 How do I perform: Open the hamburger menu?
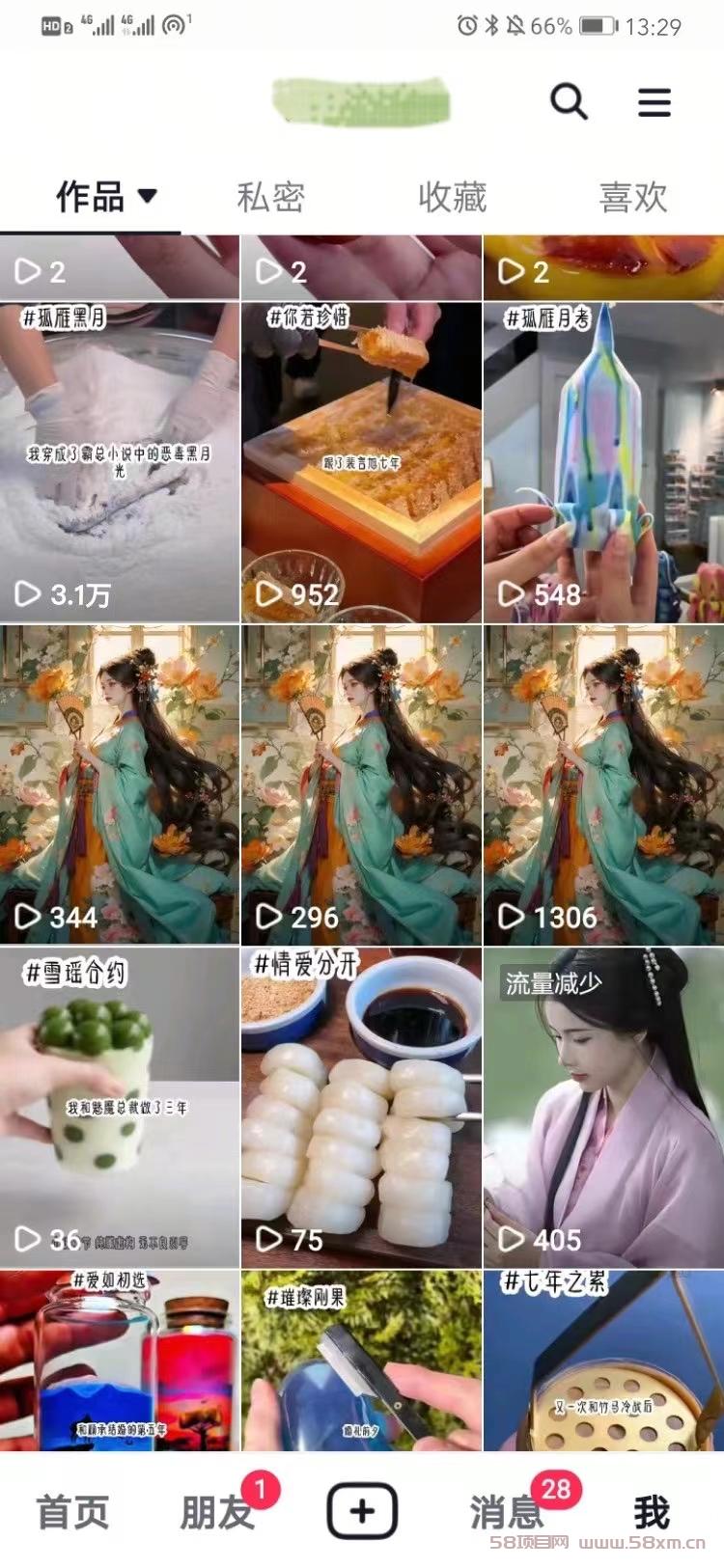[654, 102]
